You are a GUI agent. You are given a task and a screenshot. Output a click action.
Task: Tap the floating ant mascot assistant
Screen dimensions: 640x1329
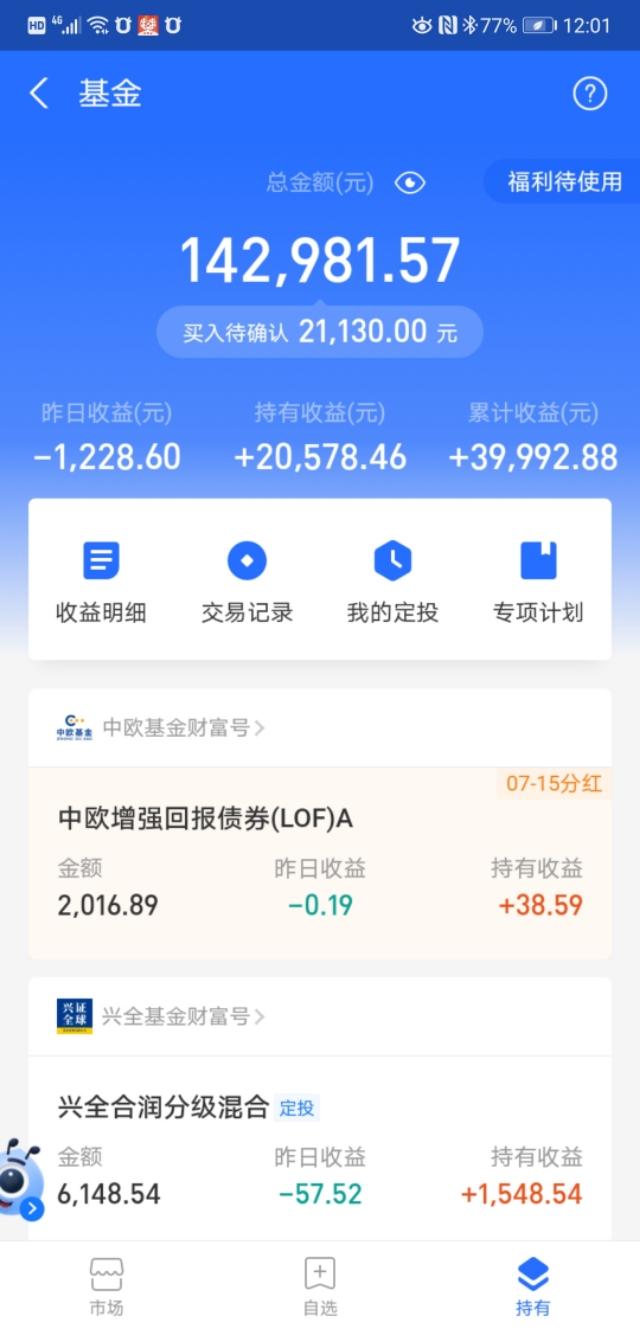click(20, 1178)
